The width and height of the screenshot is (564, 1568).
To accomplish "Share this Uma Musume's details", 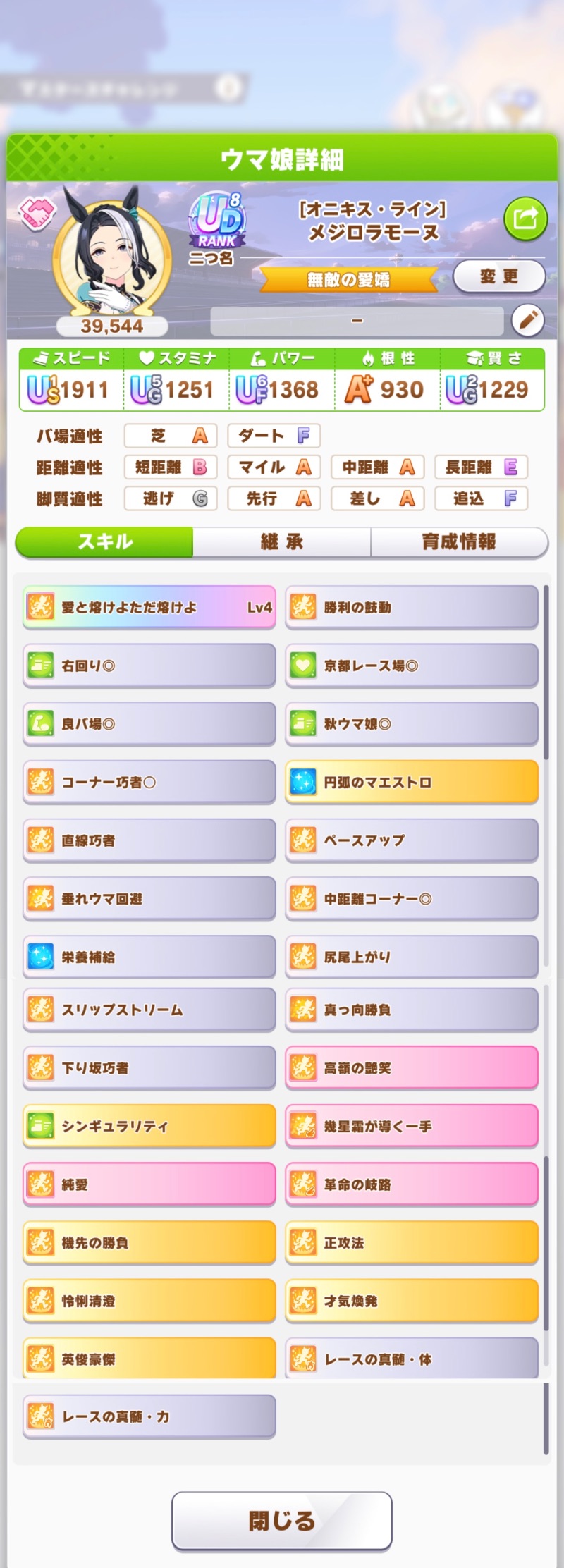I will (525, 219).
